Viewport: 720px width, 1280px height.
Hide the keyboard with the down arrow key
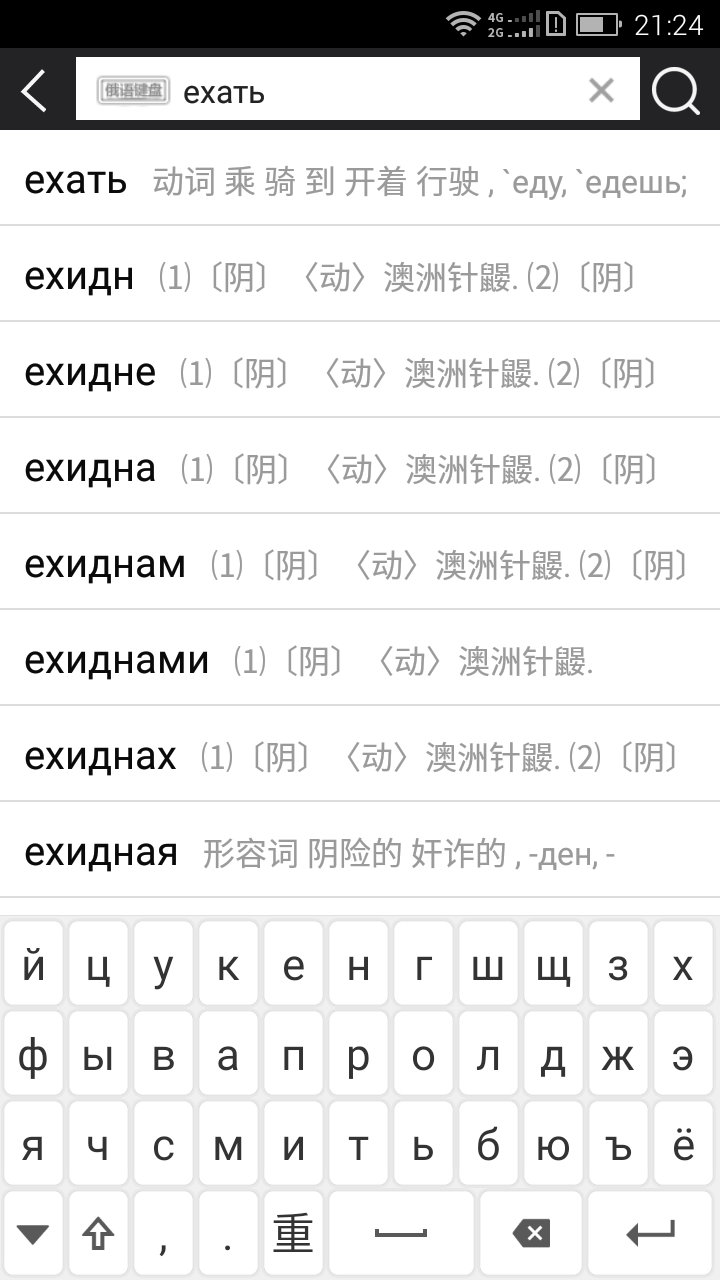[33, 1232]
